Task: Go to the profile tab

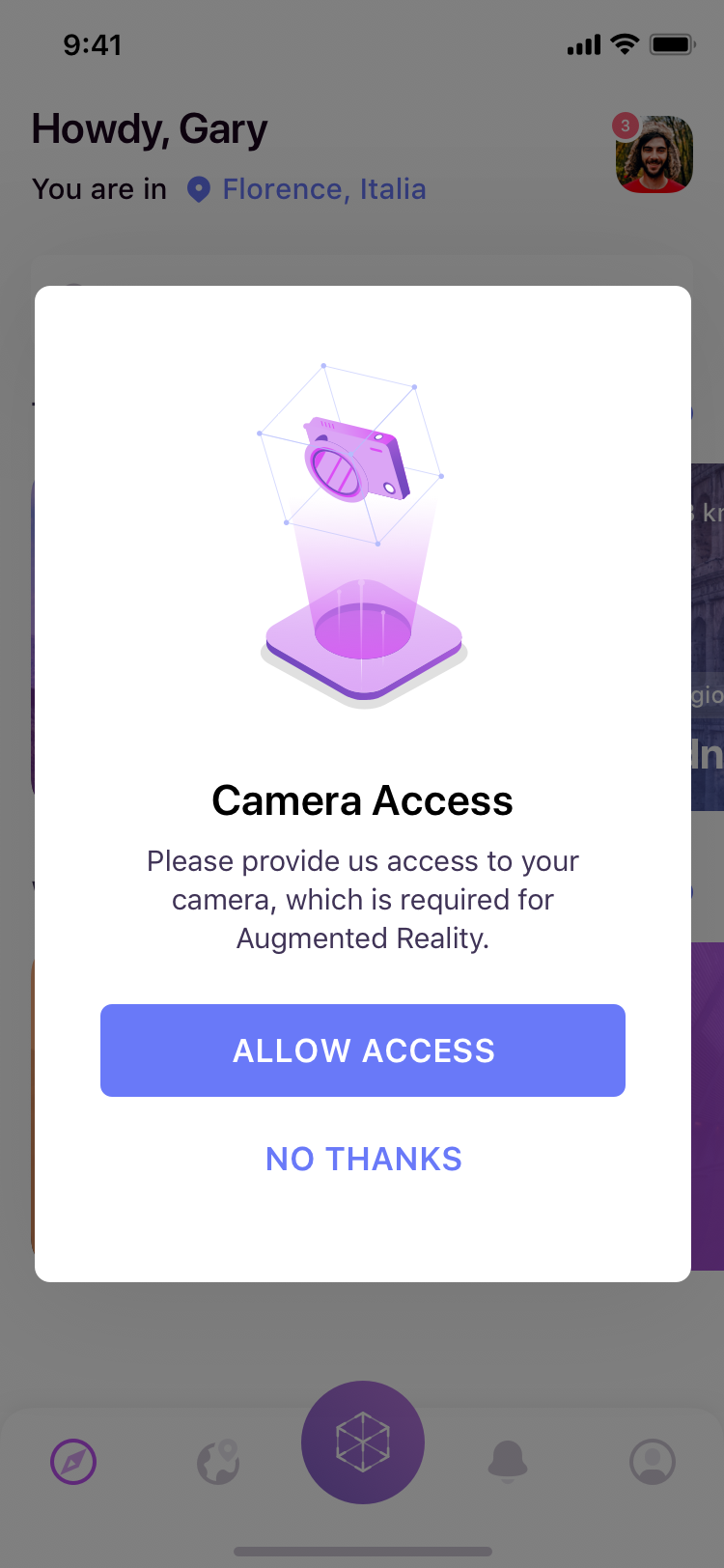Action: point(653,1461)
